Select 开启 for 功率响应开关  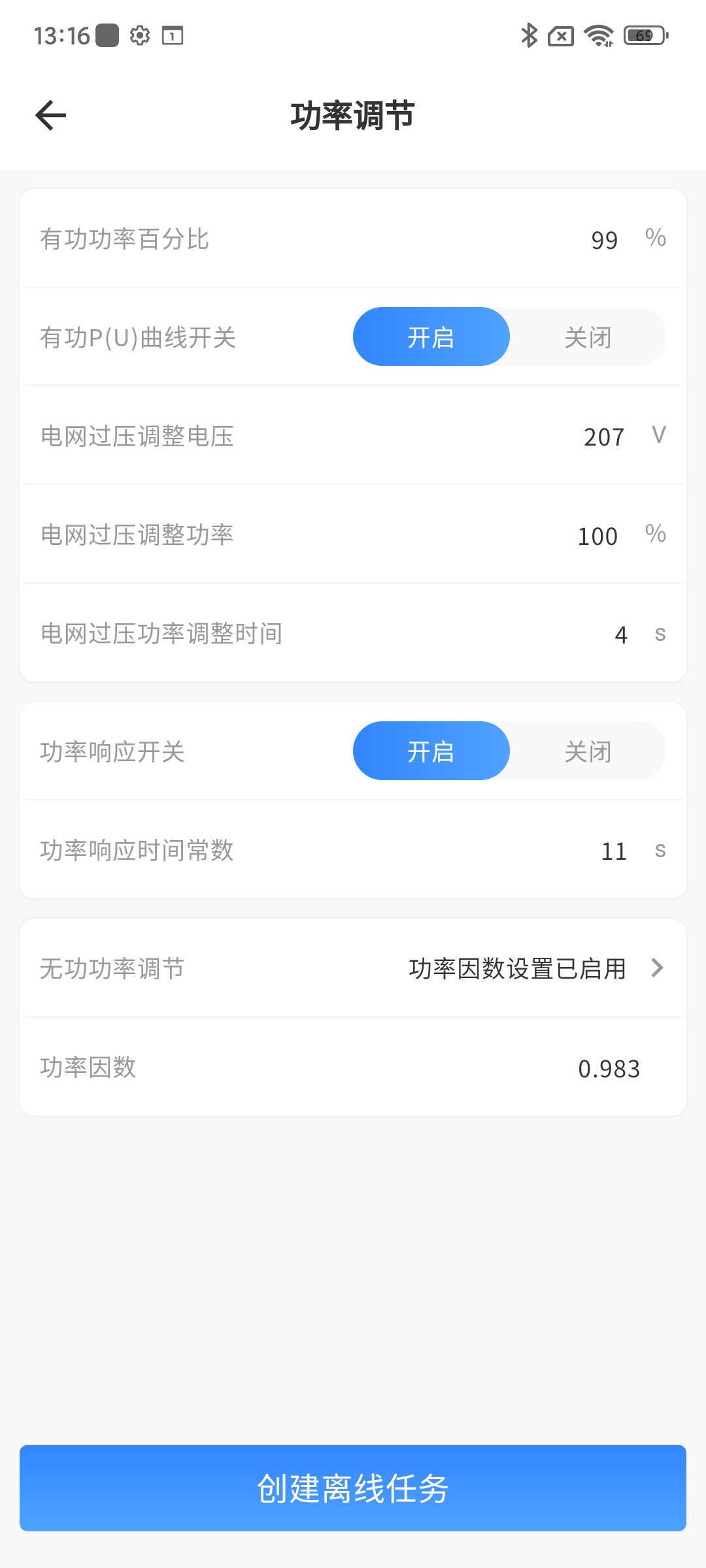tap(431, 751)
